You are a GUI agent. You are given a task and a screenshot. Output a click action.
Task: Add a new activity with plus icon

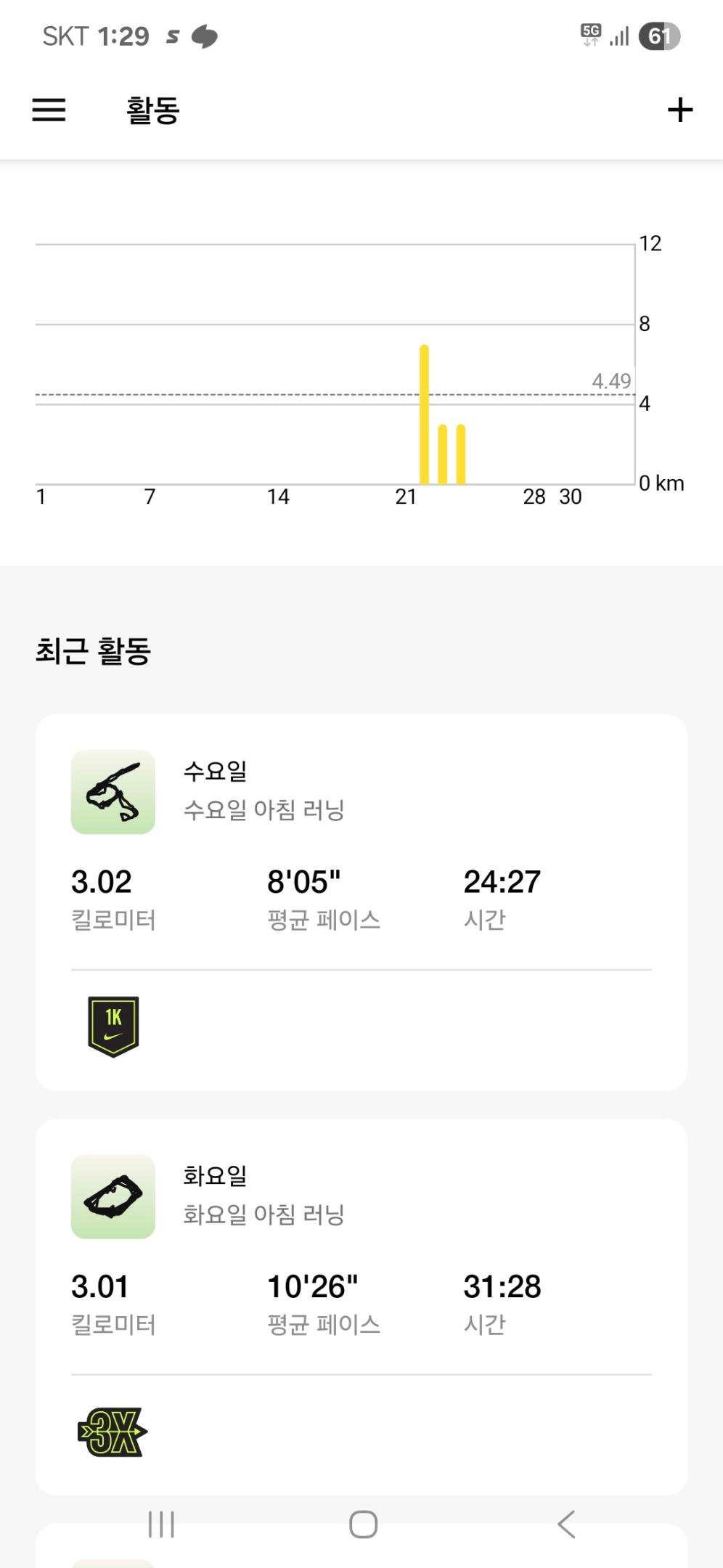[679, 110]
